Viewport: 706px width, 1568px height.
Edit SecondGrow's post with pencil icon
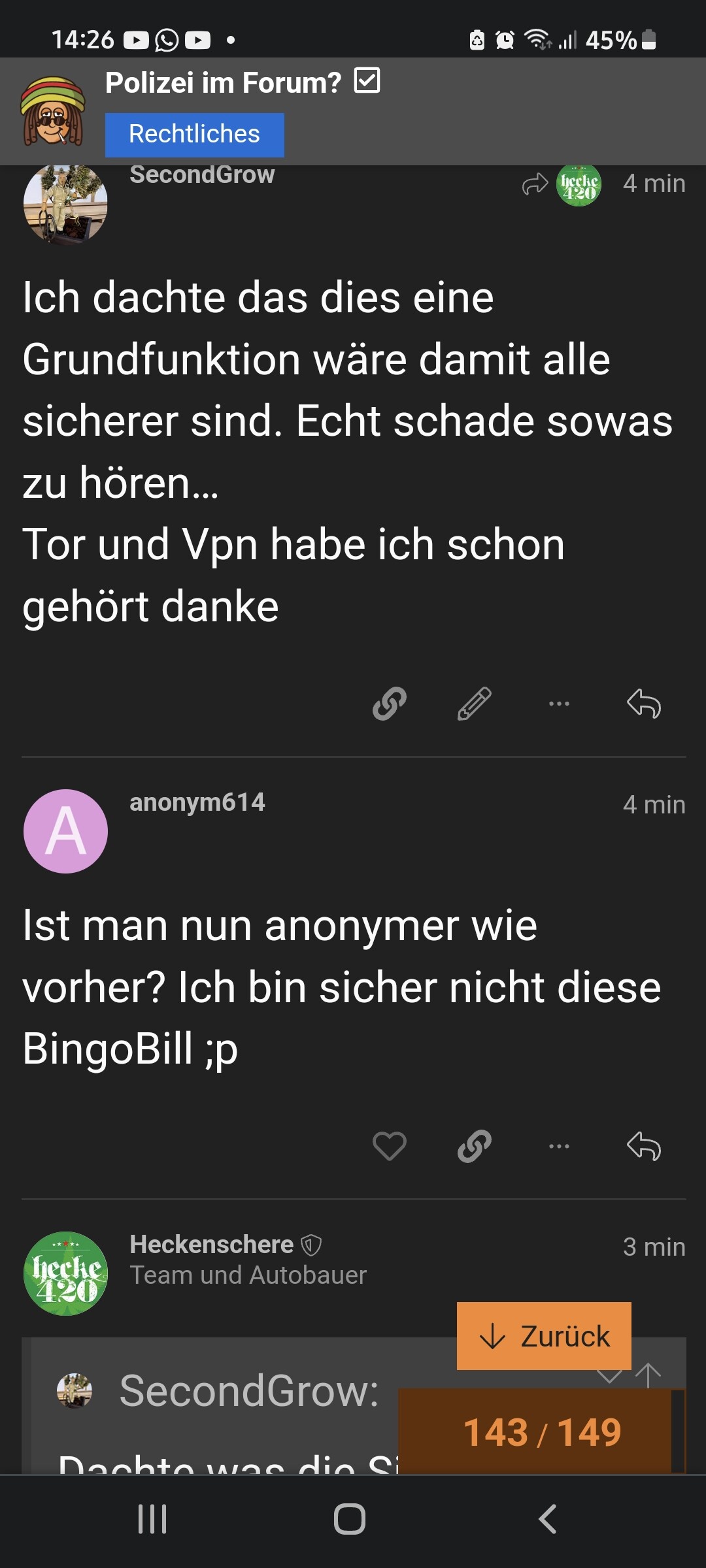(x=475, y=704)
